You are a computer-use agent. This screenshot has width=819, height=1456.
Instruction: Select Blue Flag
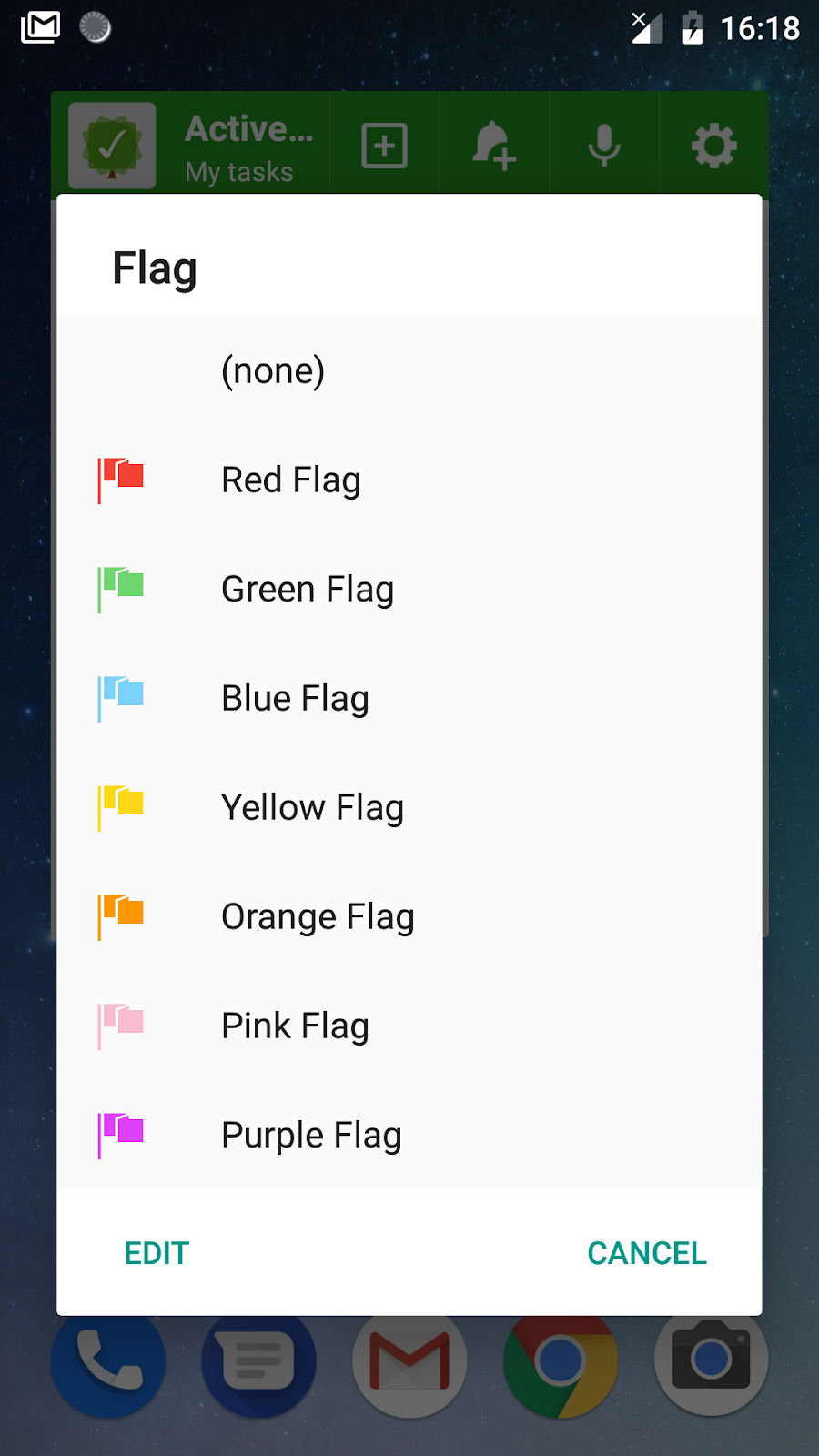(x=295, y=699)
